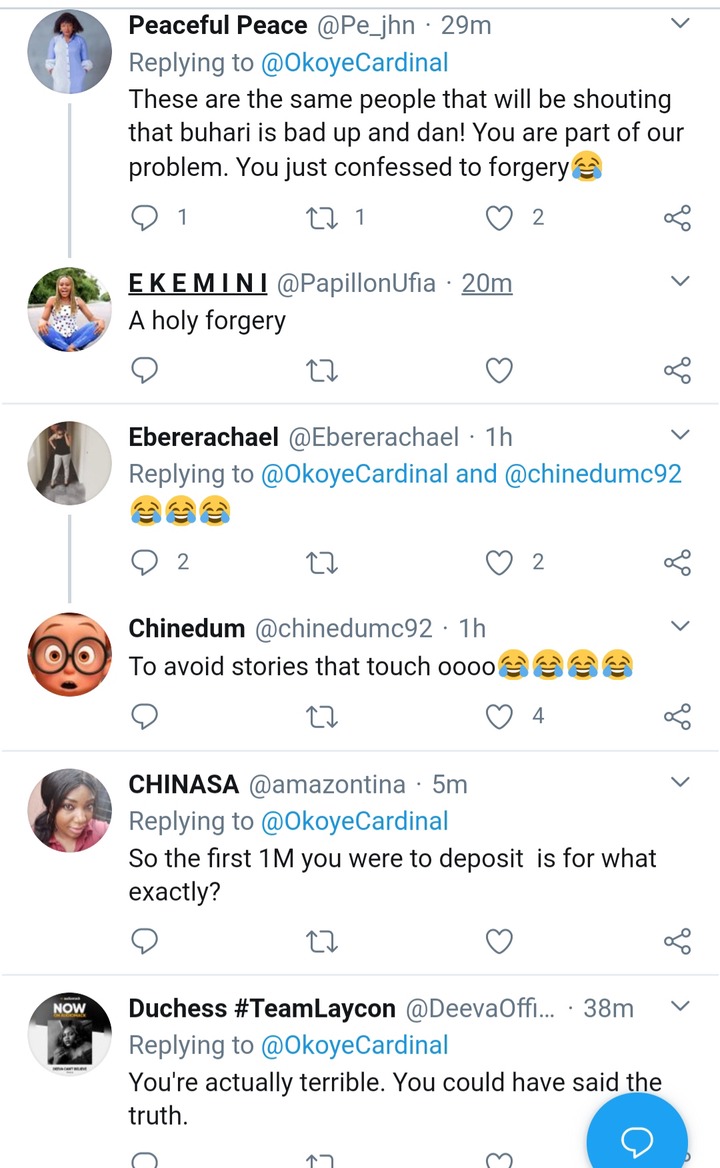This screenshot has width=720, height=1168.
Task: Open the dropdown arrow on Ebererachael's tweet
Action: coord(680,435)
